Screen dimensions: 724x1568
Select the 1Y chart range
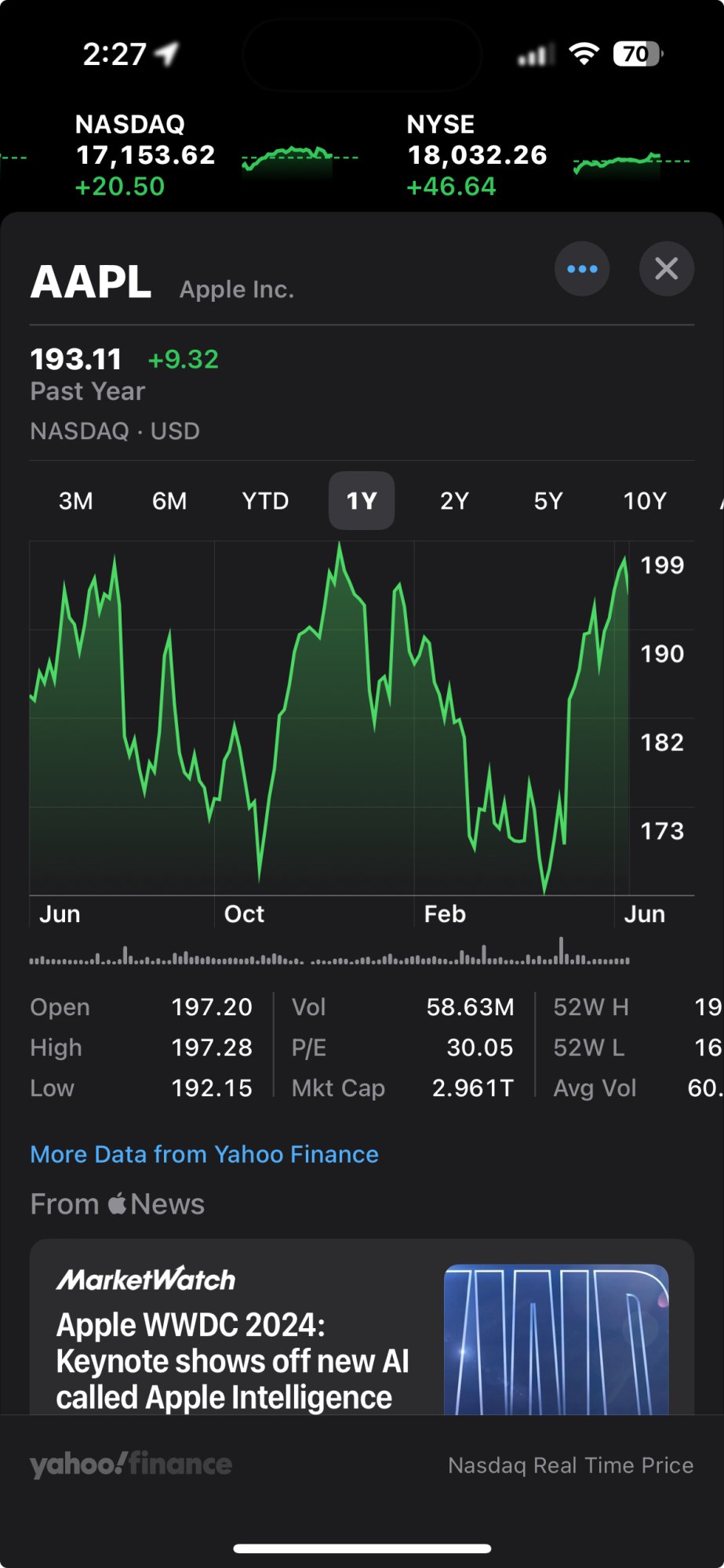point(361,501)
